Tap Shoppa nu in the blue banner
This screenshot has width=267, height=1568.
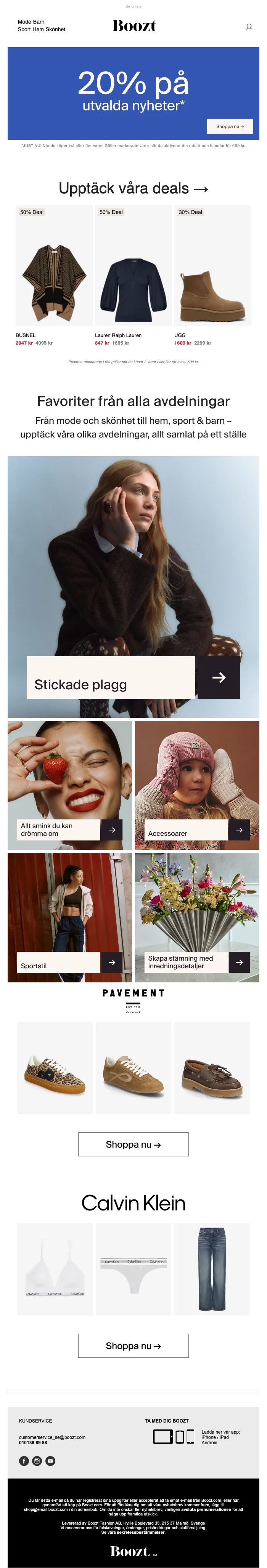pyautogui.click(x=230, y=127)
